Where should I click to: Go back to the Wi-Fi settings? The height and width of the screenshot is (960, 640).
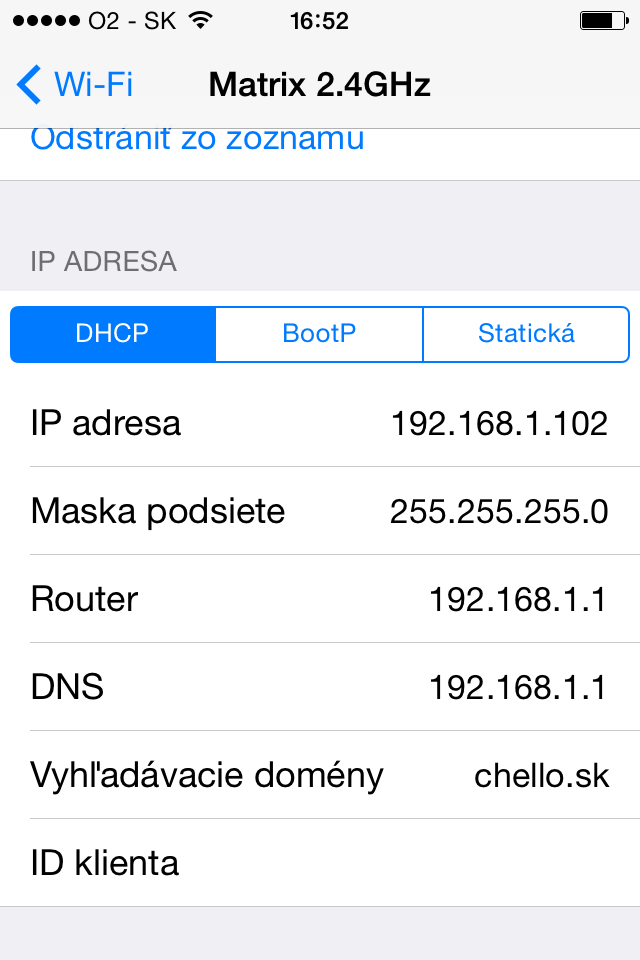75,84
